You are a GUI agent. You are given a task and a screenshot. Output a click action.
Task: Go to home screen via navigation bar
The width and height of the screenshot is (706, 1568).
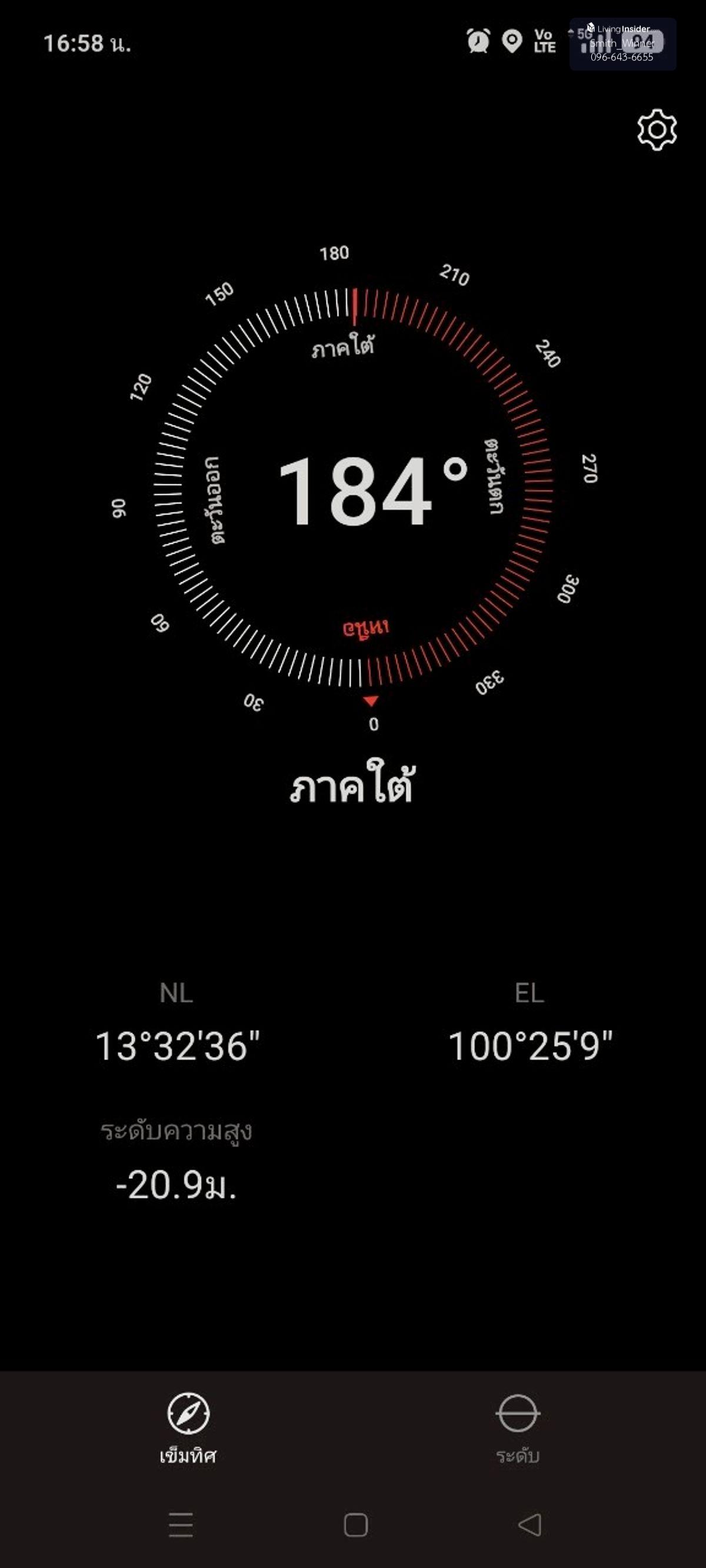click(x=355, y=1524)
